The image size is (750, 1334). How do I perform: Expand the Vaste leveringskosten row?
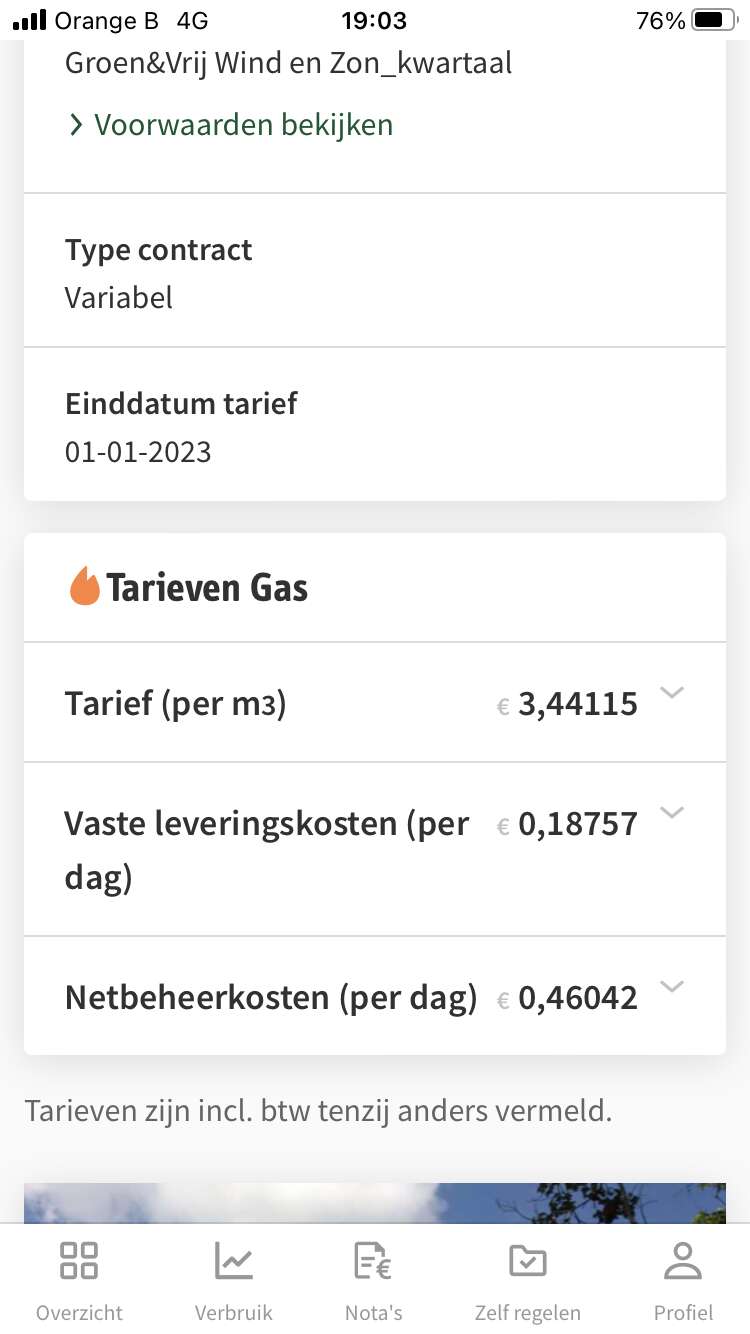[375, 849]
